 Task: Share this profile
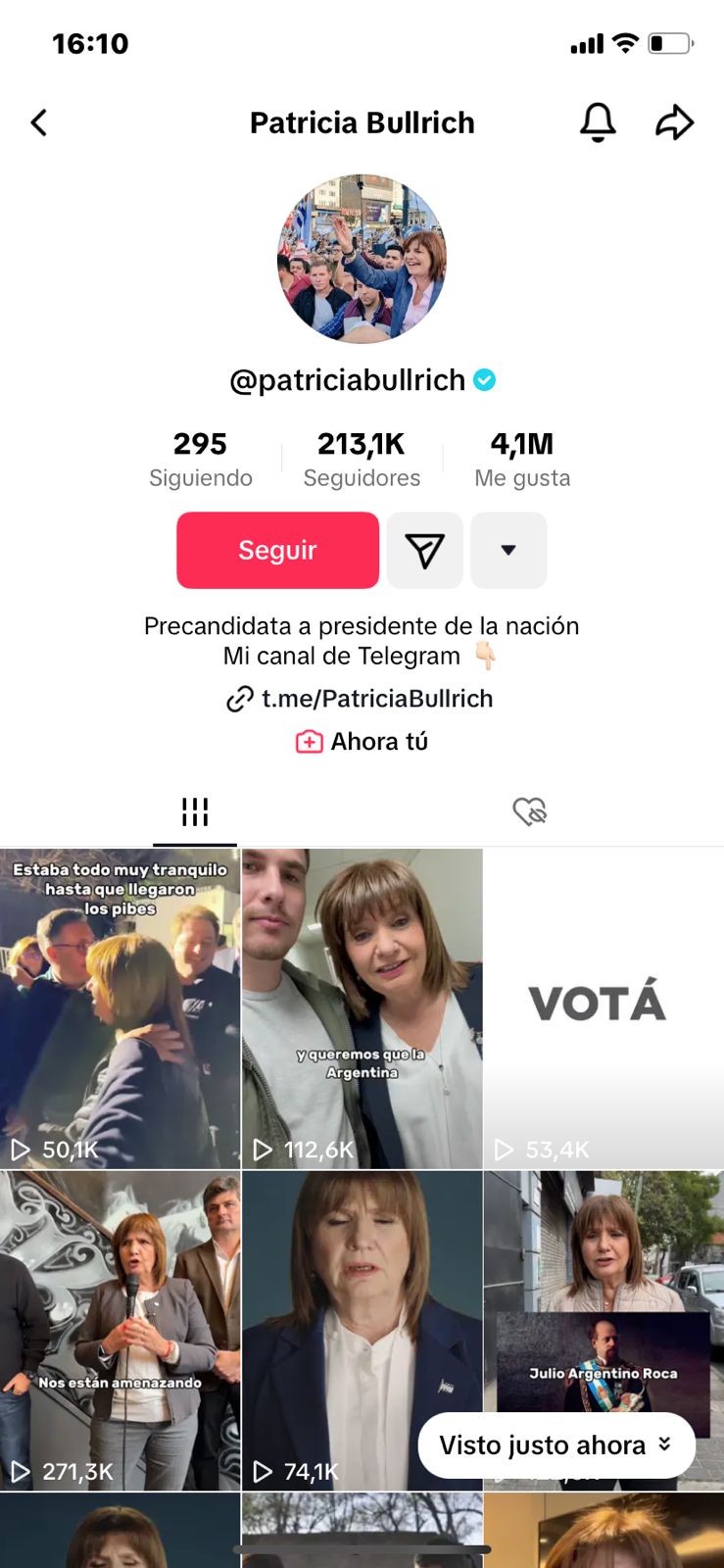tap(674, 122)
